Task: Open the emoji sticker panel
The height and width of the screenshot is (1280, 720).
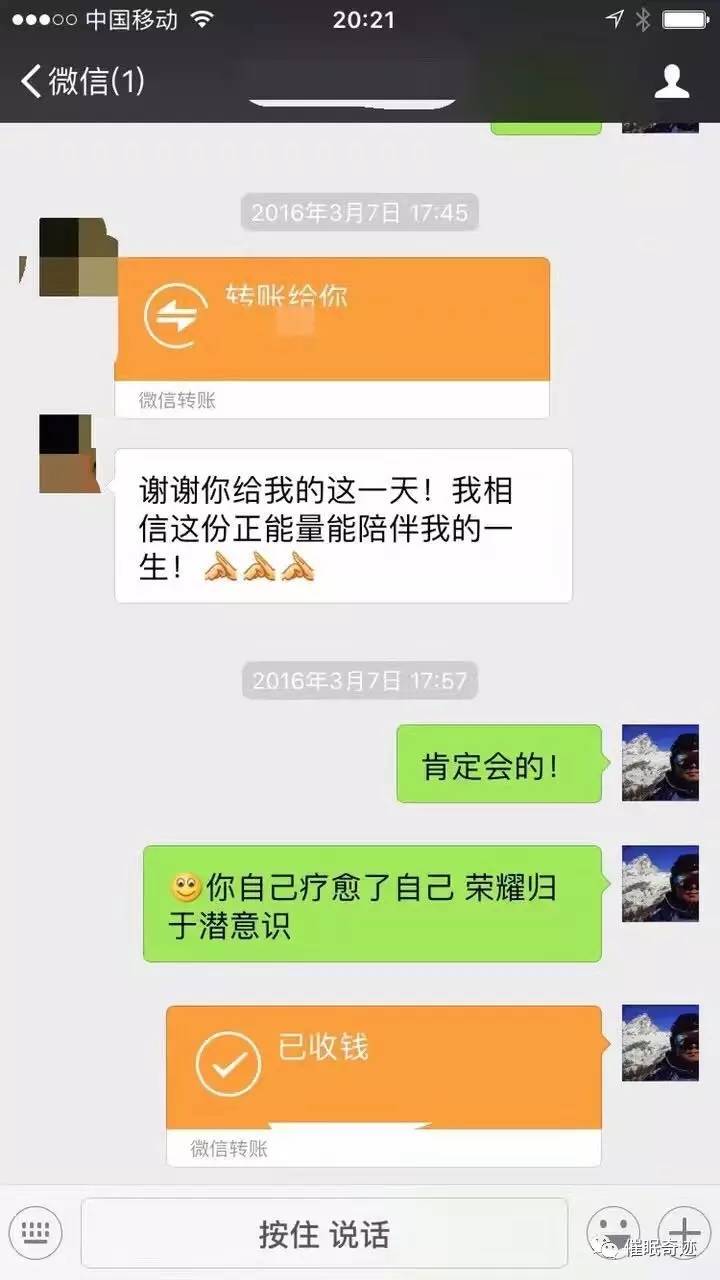Action: 612,1232
